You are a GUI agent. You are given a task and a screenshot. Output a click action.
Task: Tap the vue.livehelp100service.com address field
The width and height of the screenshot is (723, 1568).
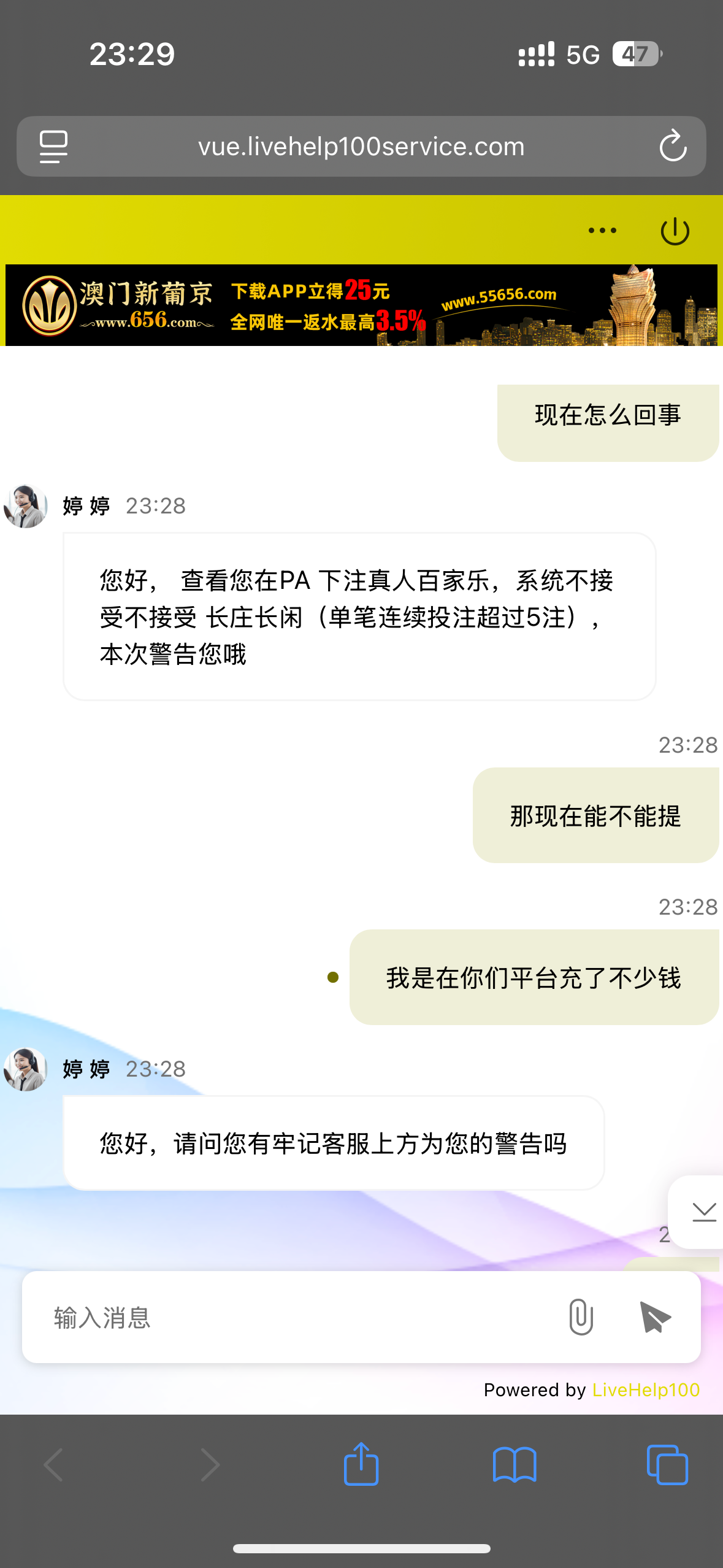361,147
